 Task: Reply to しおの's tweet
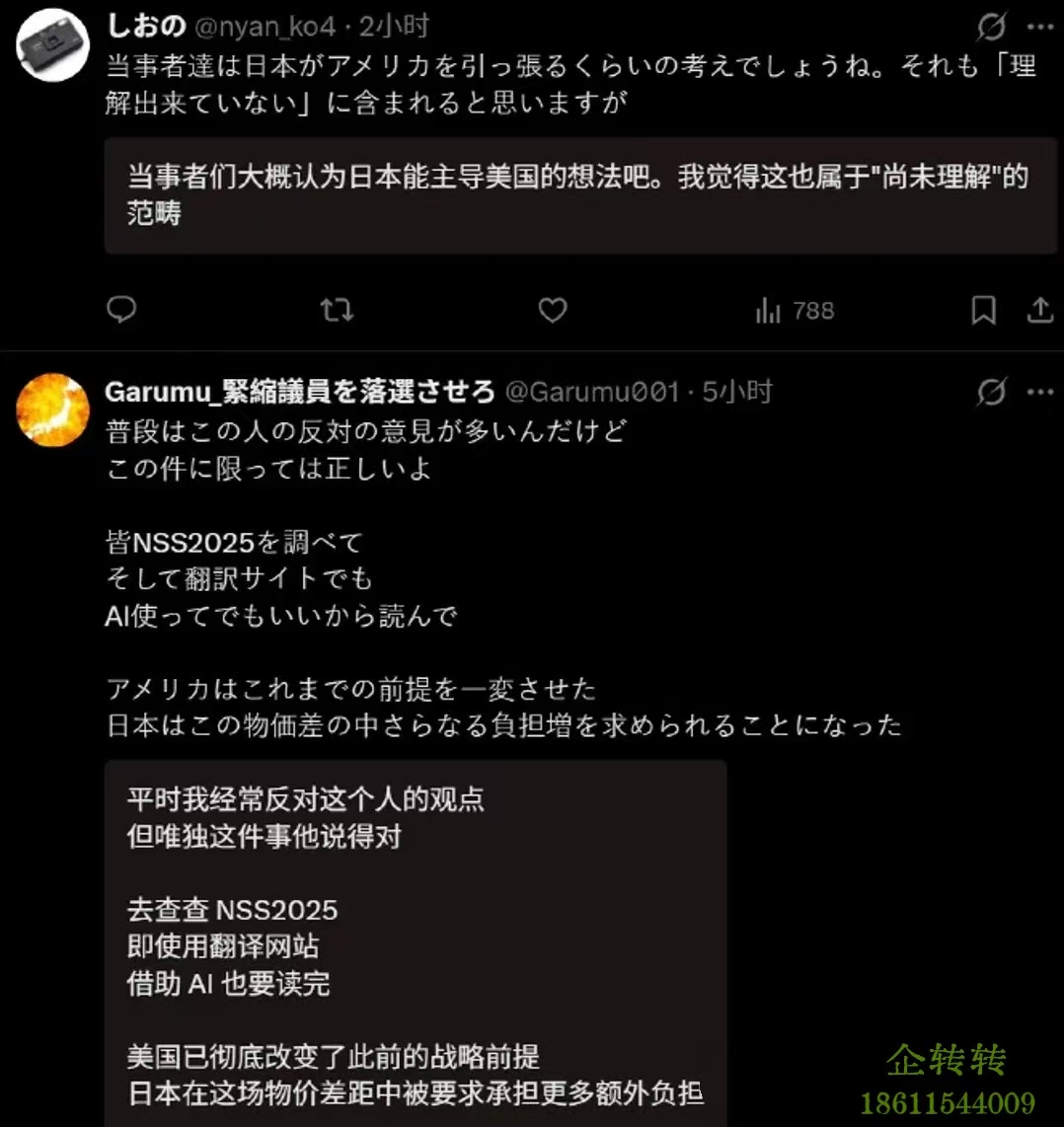pyautogui.click(x=121, y=311)
